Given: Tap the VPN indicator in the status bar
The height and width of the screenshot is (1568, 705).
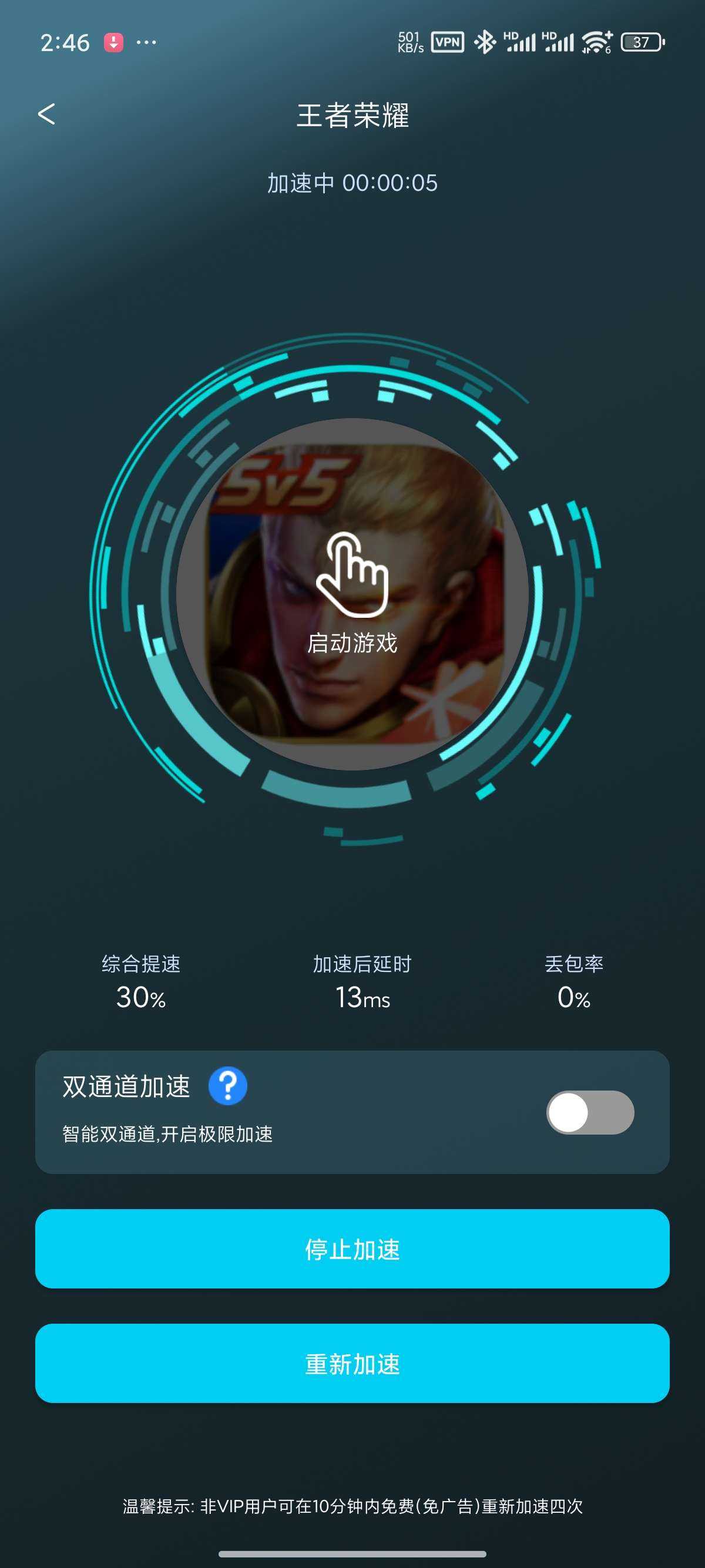Looking at the screenshot, I should tap(448, 41).
